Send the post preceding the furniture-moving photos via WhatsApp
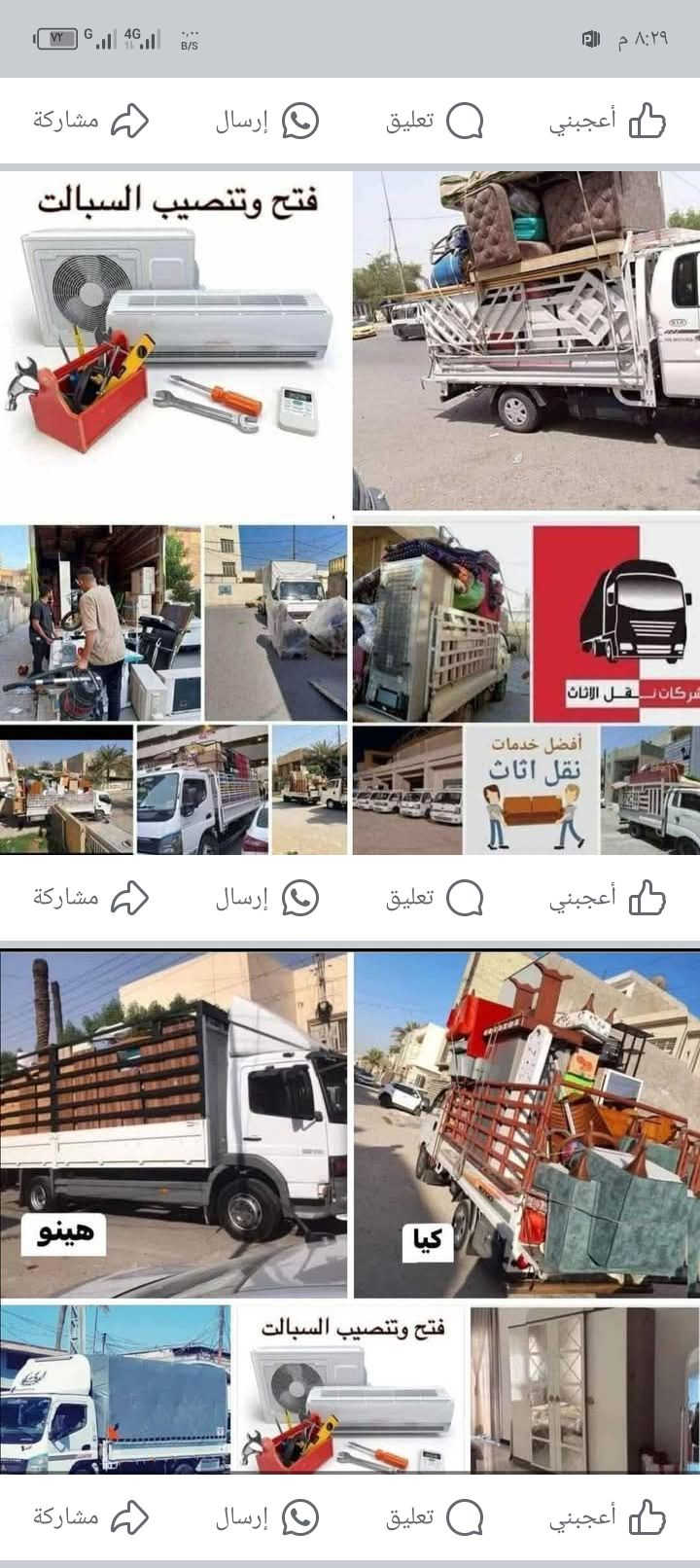700x1568 pixels. (266, 122)
